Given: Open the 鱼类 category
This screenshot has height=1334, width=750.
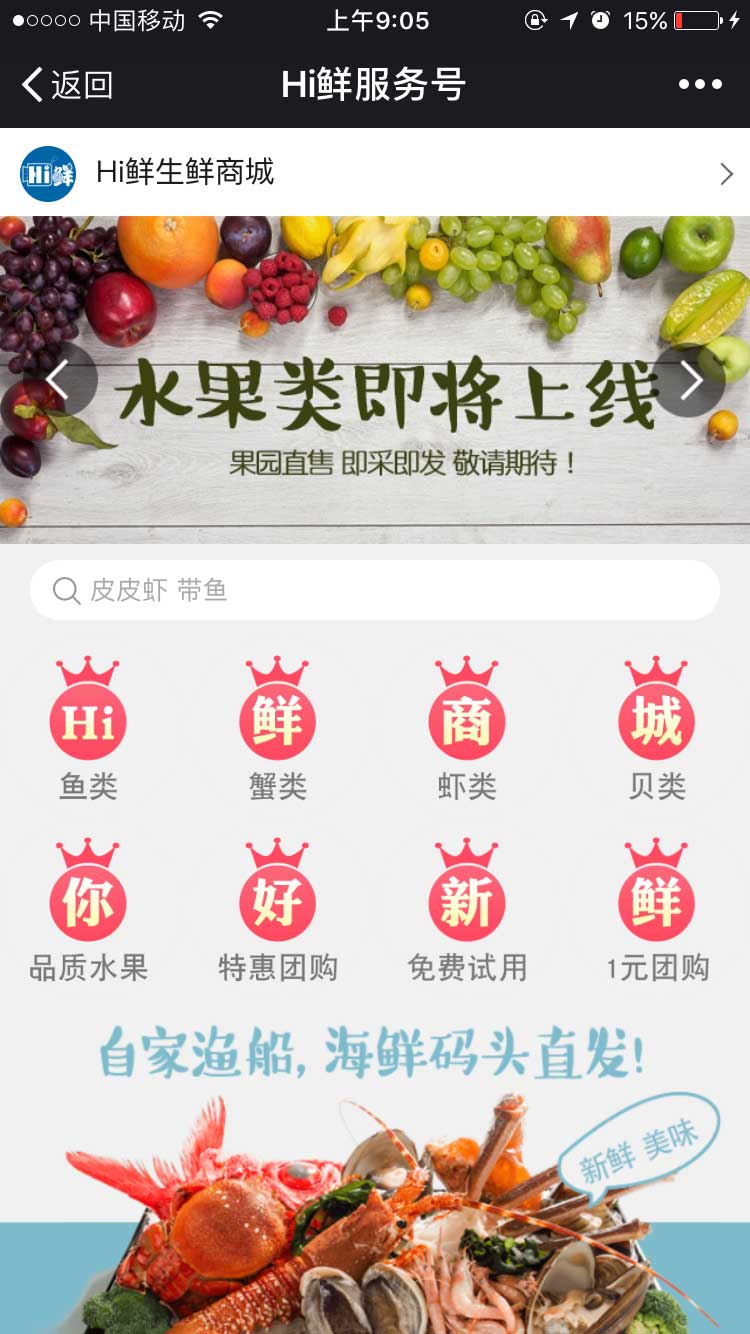Looking at the screenshot, I should [x=88, y=730].
